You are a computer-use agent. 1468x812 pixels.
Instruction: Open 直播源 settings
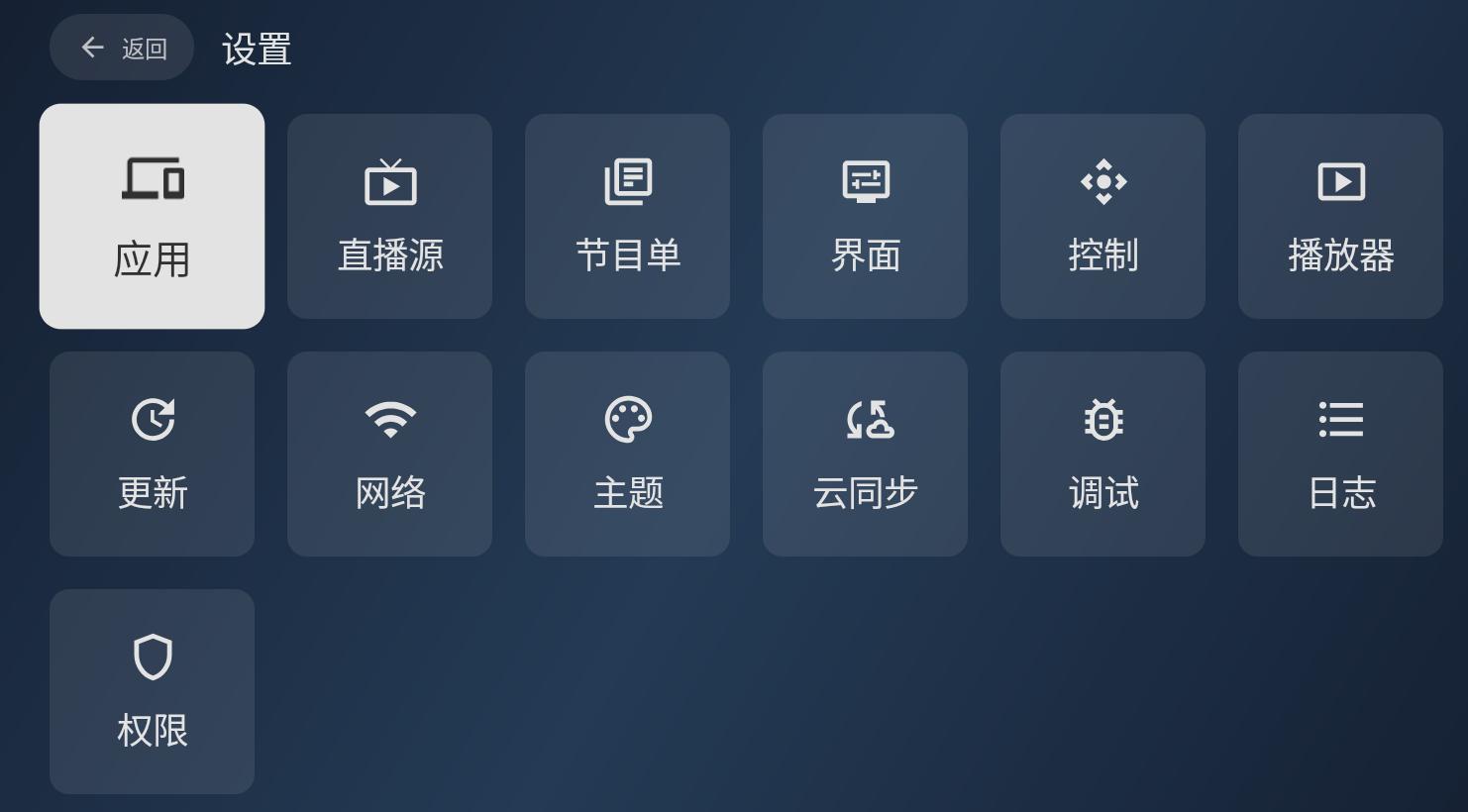coord(389,216)
